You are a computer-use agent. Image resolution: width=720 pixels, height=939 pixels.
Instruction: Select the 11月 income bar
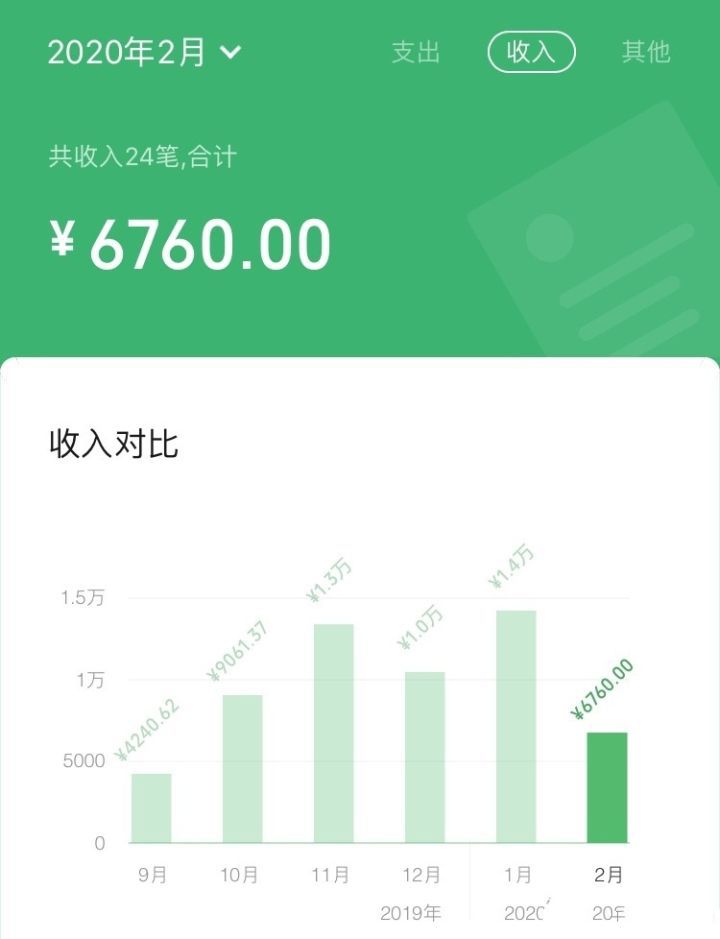click(333, 733)
